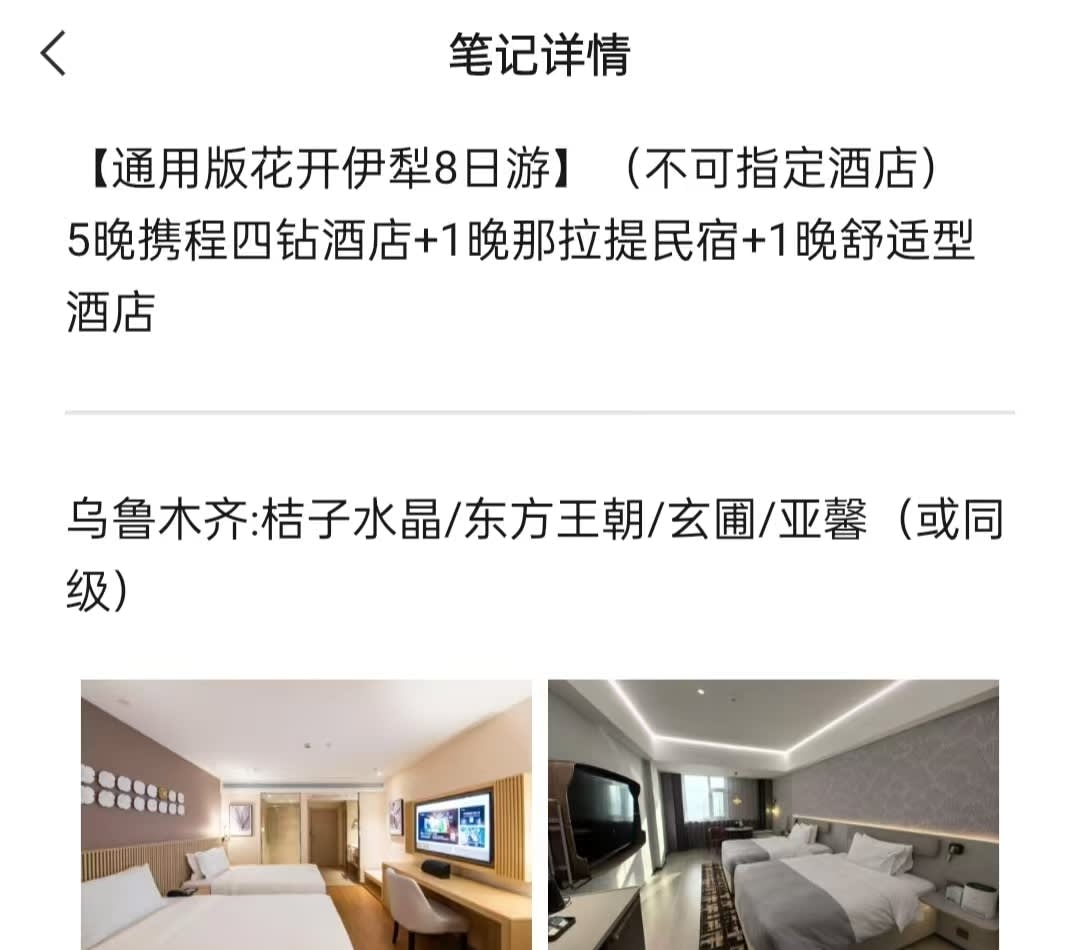Go back from the note details page
1080x950 pixels.
coord(53,53)
